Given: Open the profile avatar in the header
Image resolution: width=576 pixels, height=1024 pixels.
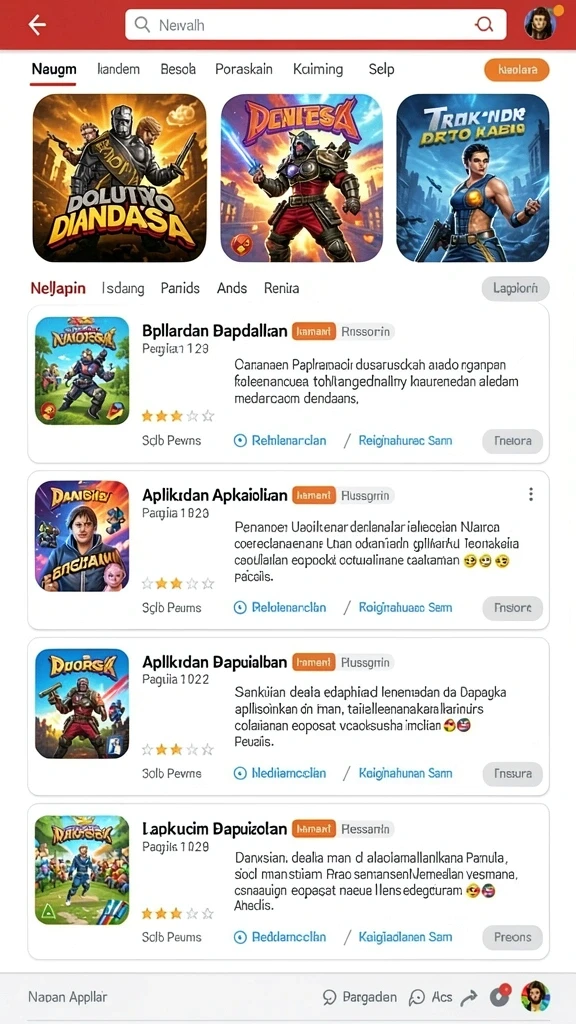Looking at the screenshot, I should [540, 24].
